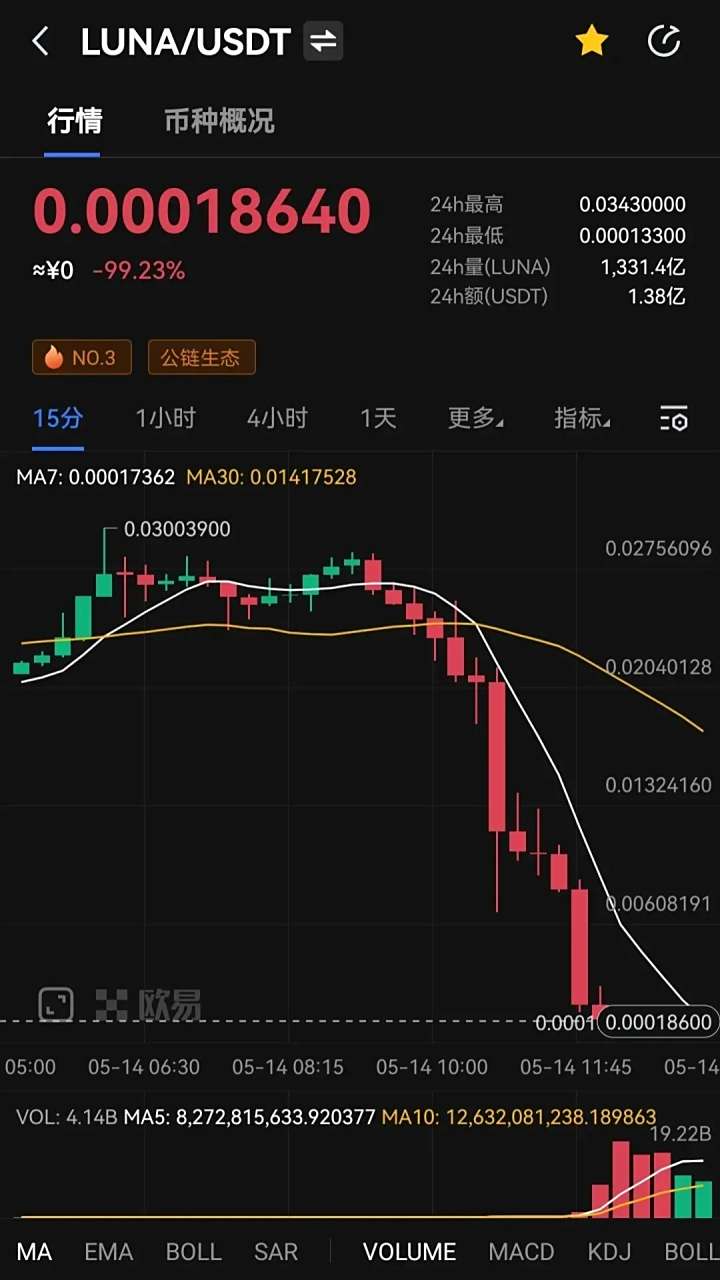Expand the chart to fullscreen

[x=56, y=1004]
